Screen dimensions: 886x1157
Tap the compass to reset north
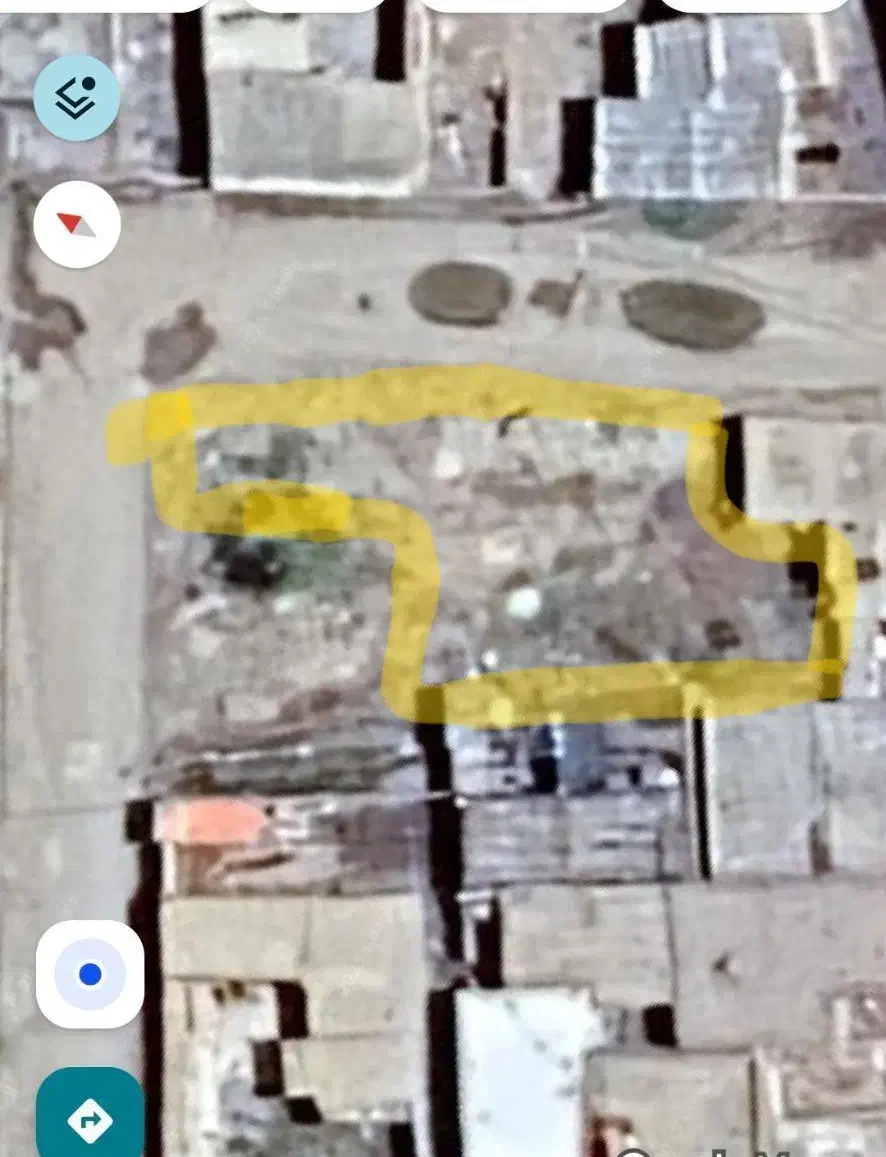[77, 225]
